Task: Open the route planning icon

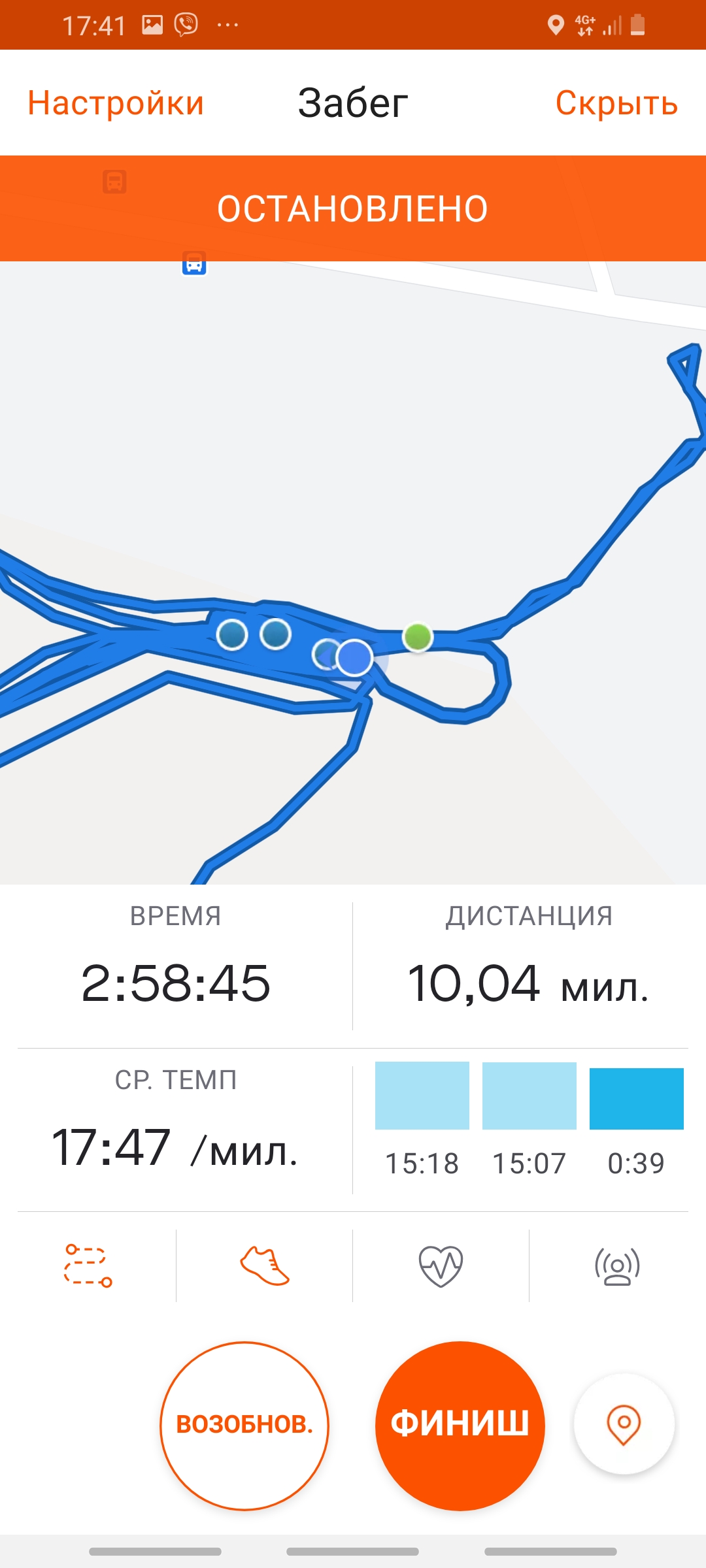Action: (x=88, y=1266)
